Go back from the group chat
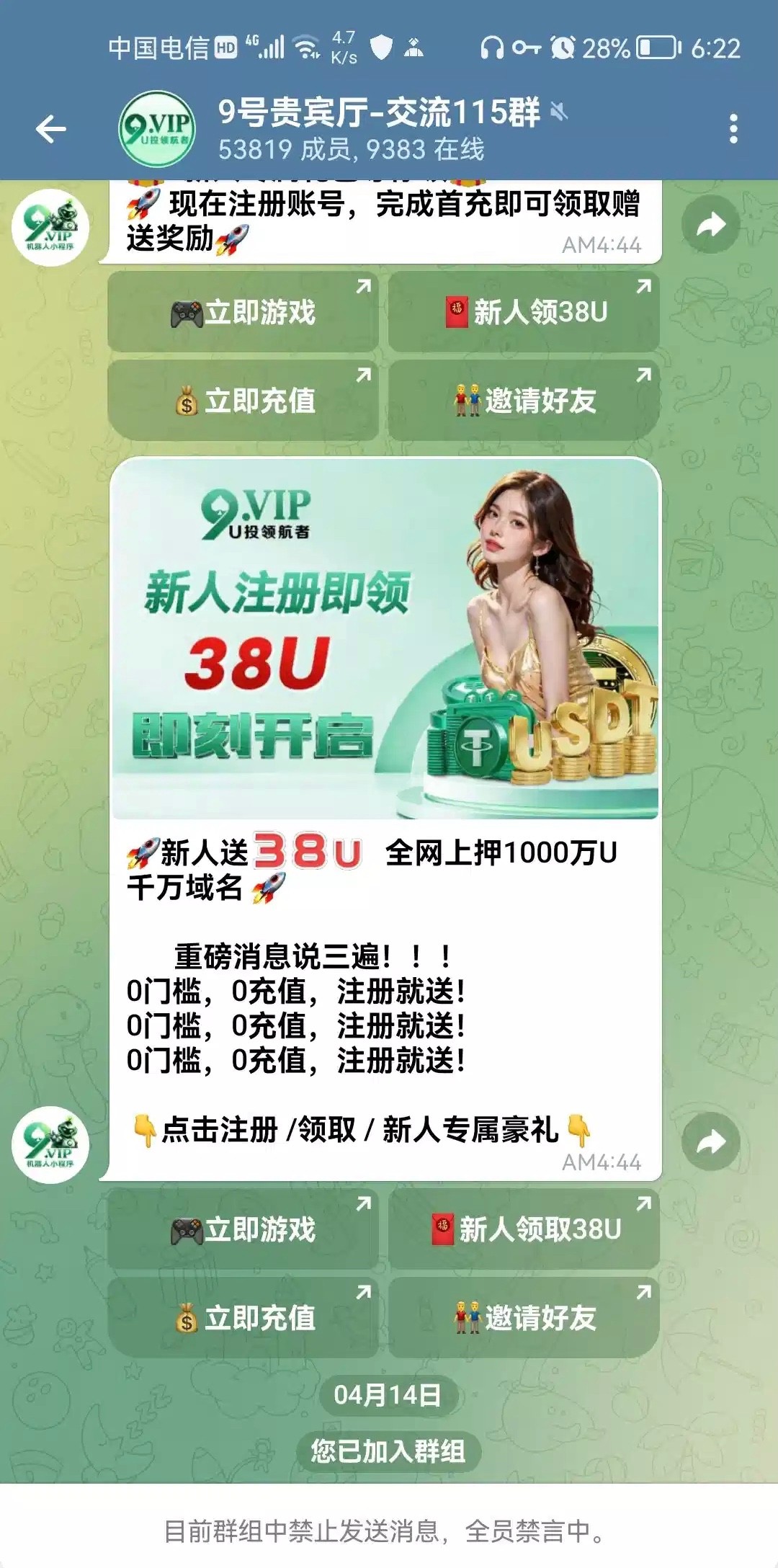778x1568 pixels. [50, 130]
